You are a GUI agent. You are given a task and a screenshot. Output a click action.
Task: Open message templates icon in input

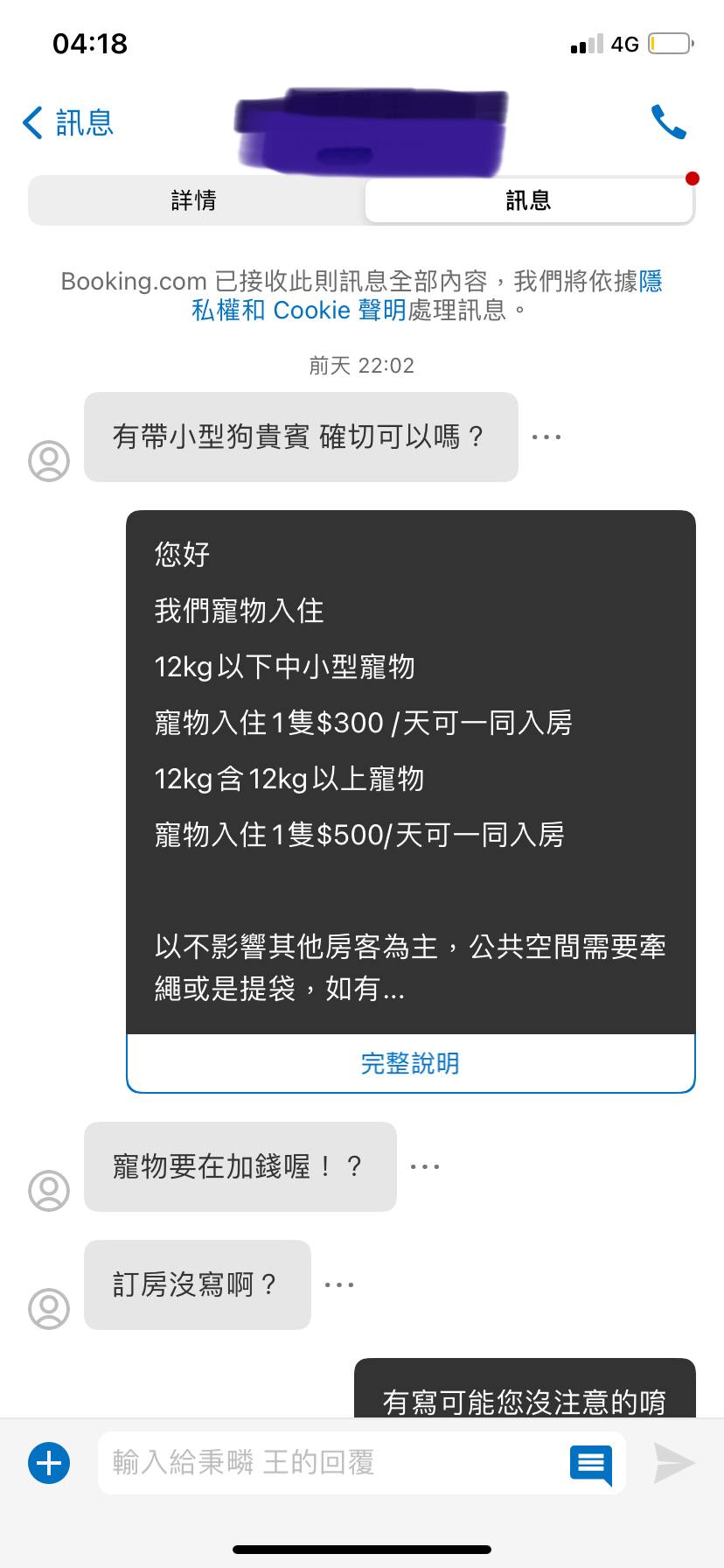591,1463
